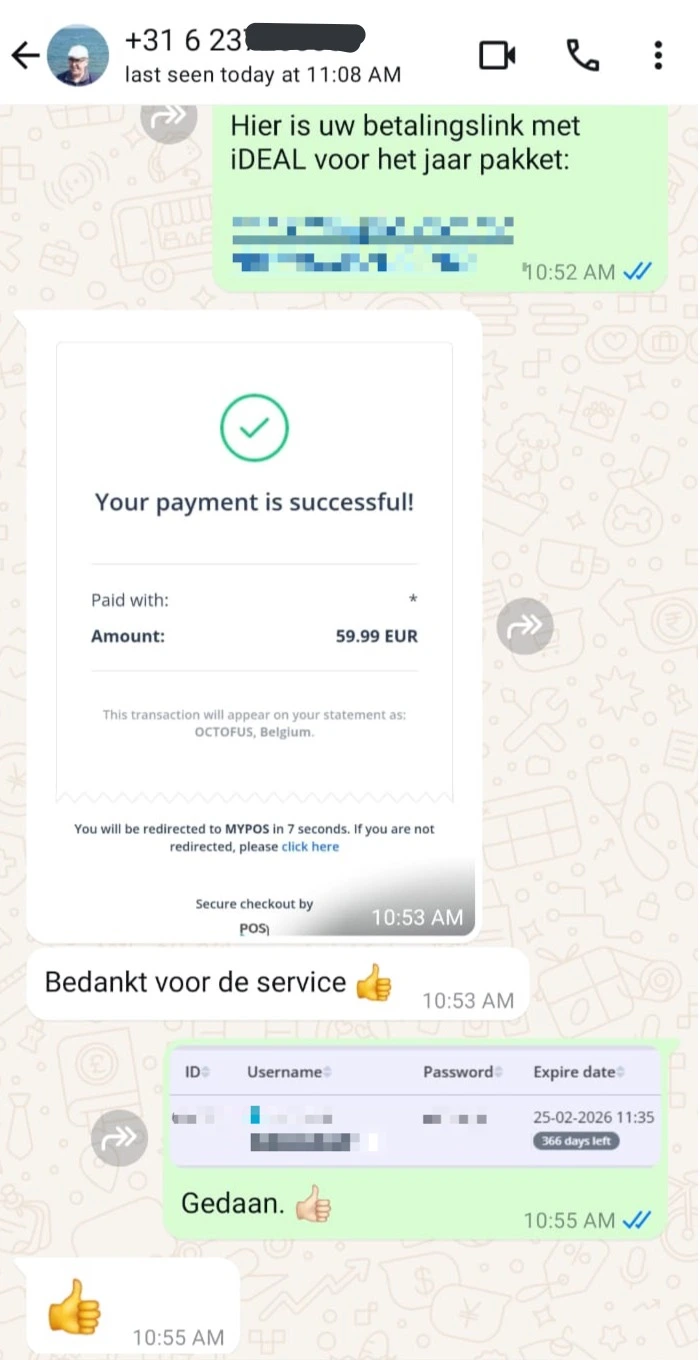Forward the iDEAL payment link message
The image size is (700, 1360).
pyautogui.click(x=168, y=117)
